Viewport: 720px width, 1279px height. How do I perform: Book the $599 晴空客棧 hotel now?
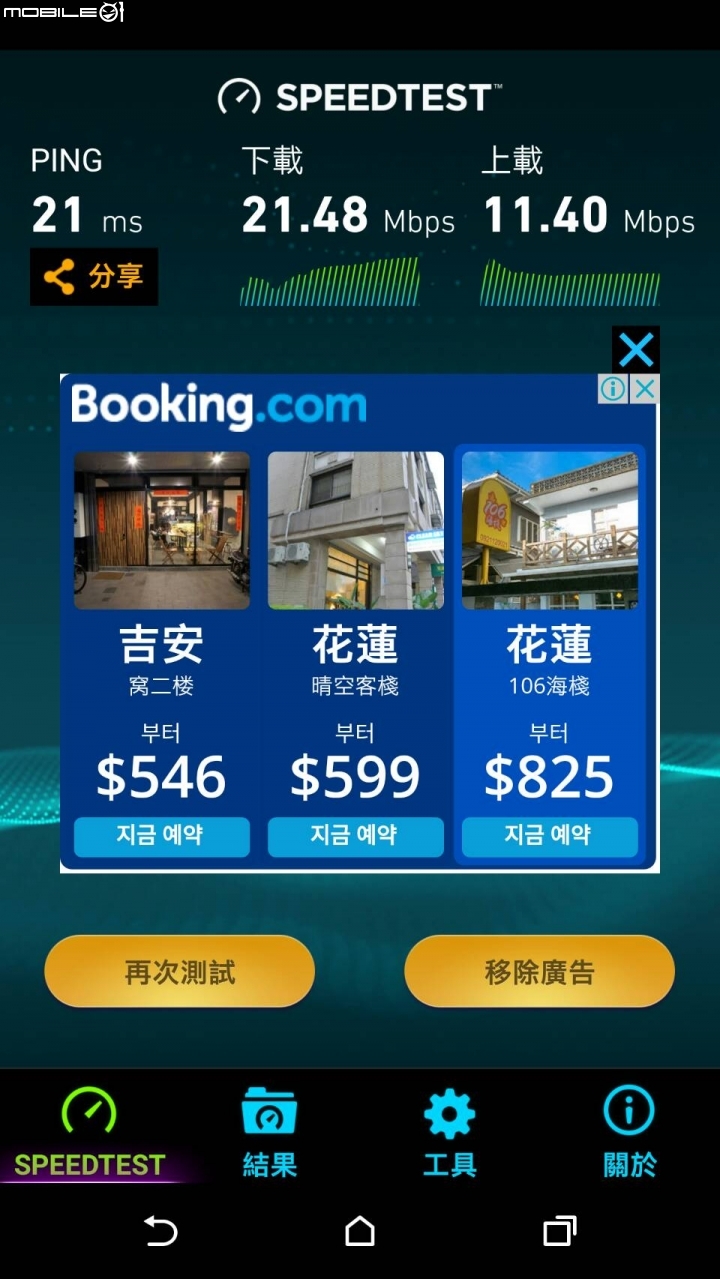(x=355, y=836)
